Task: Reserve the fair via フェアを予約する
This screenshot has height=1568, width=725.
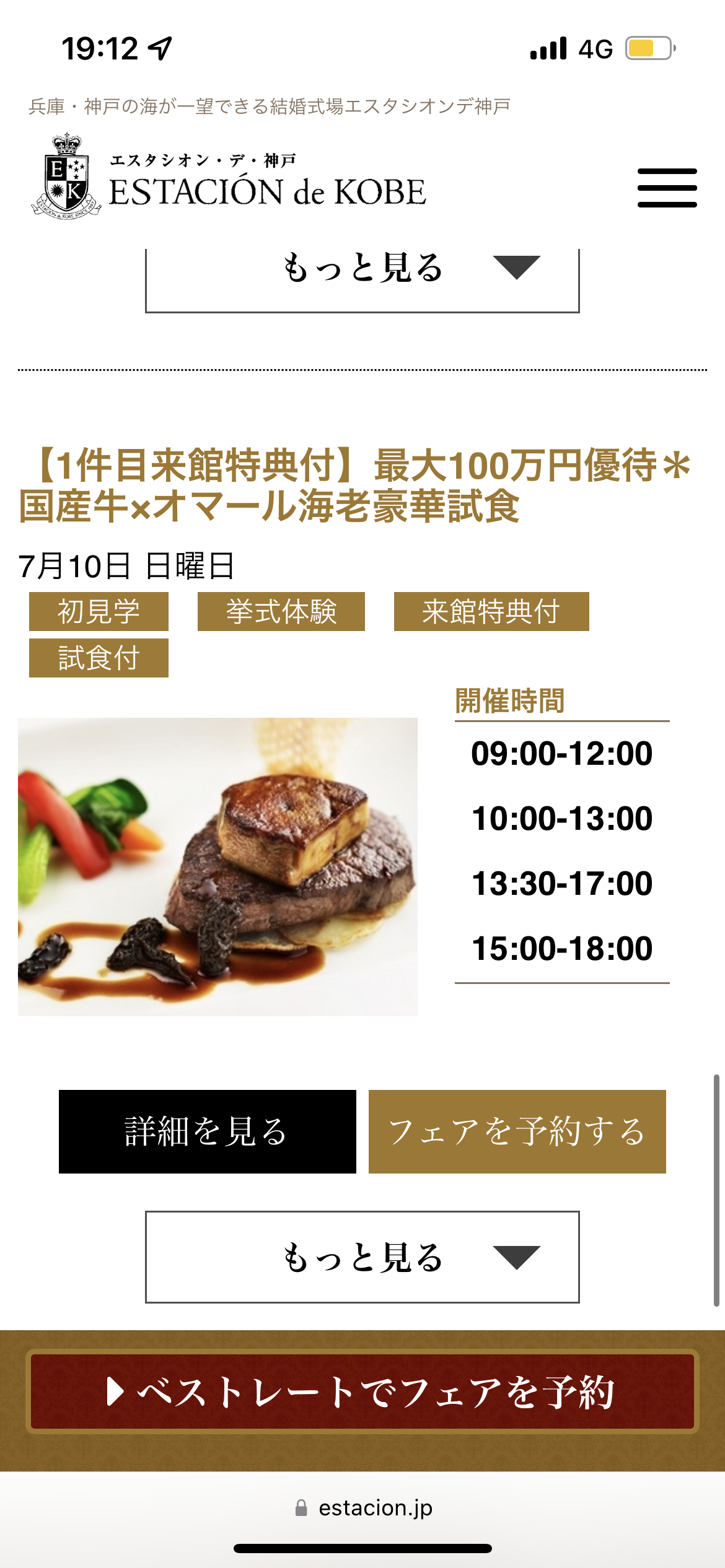Action: point(517,1131)
